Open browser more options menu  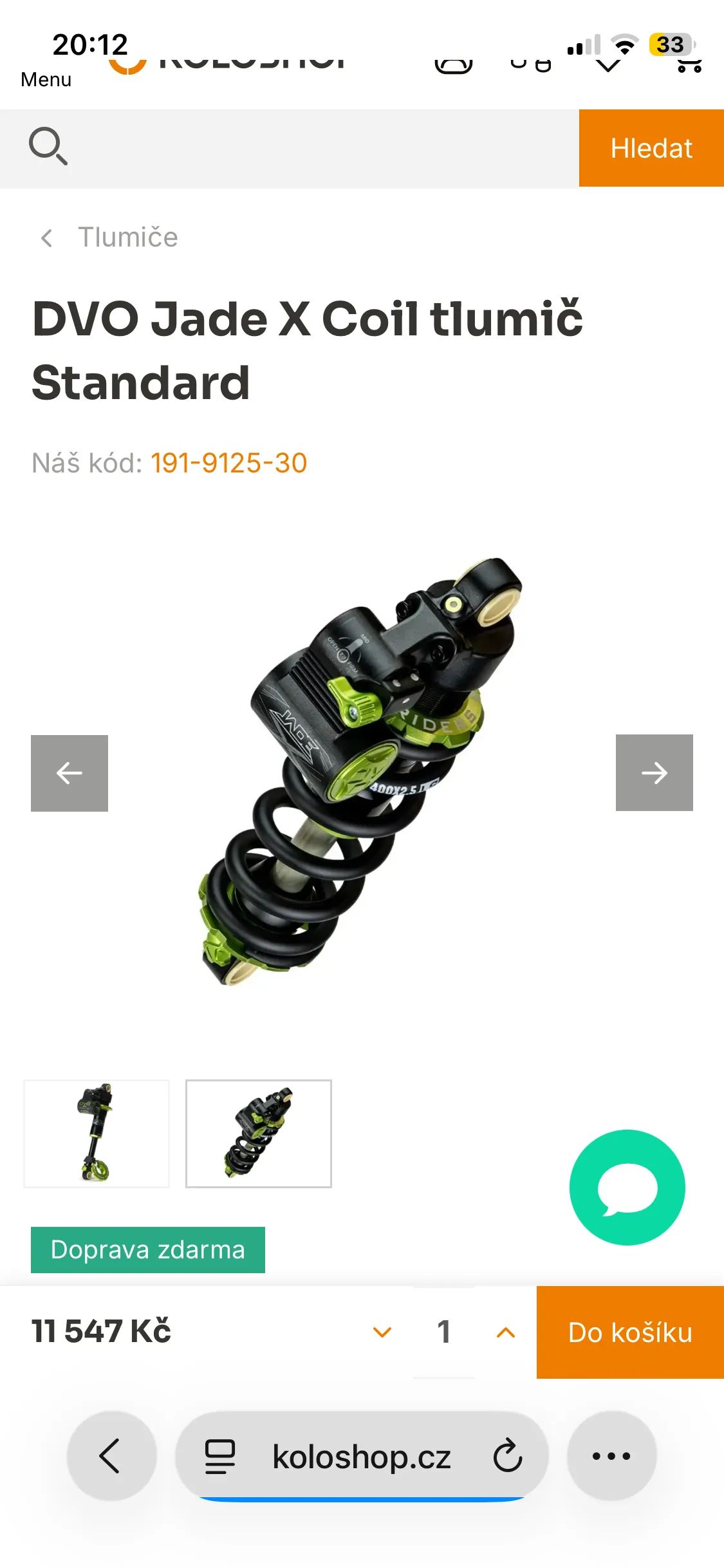(611, 1456)
